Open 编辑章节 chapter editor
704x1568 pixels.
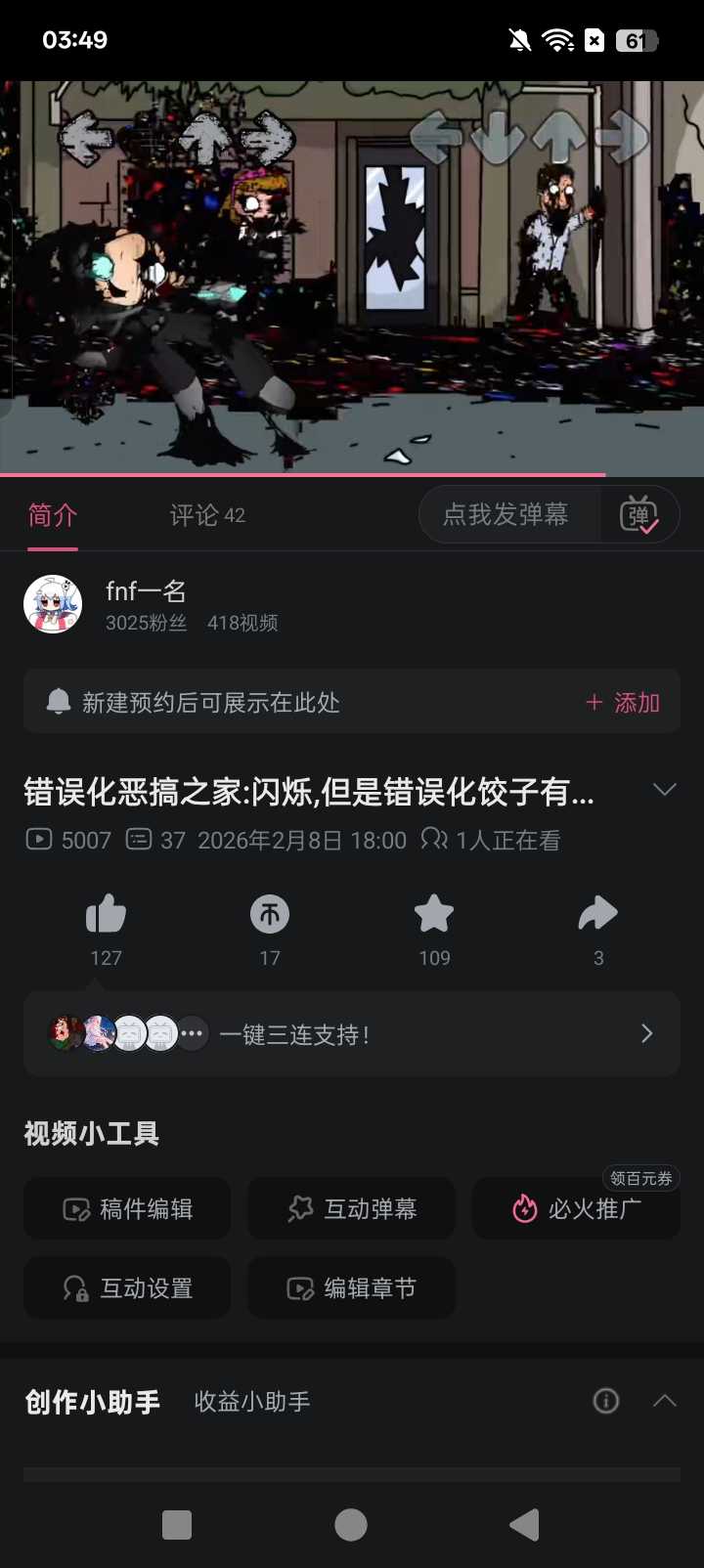352,1288
